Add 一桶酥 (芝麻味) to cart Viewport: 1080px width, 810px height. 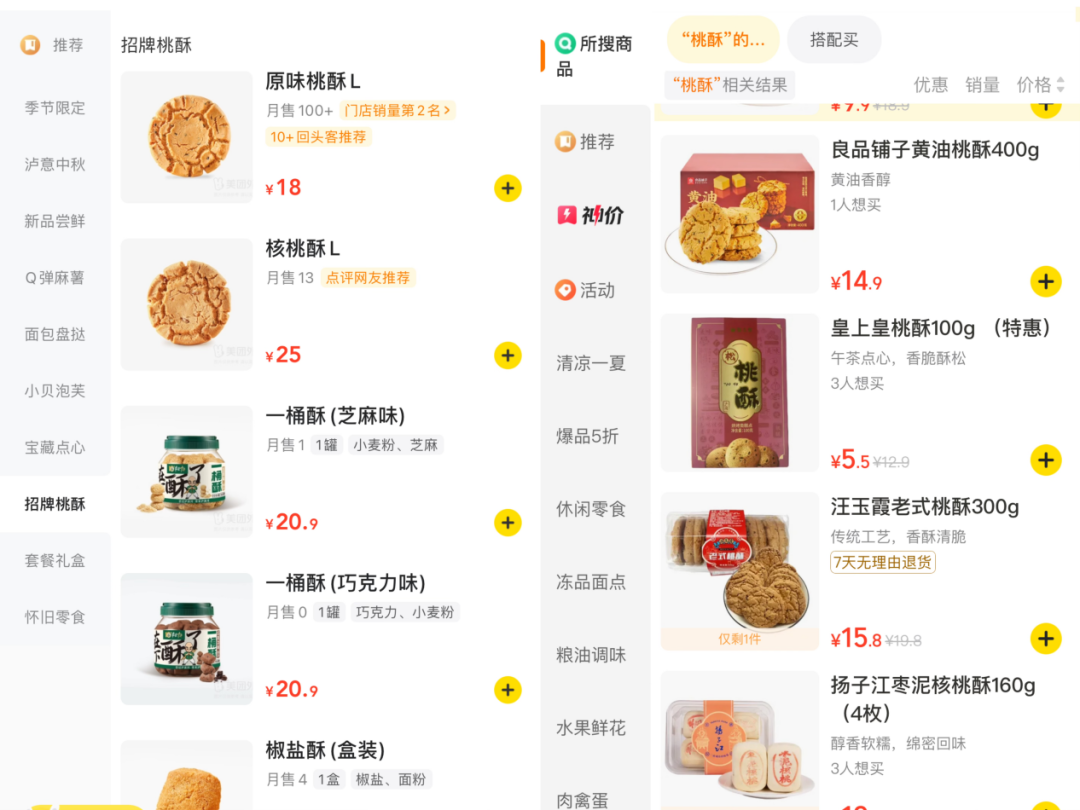507,522
